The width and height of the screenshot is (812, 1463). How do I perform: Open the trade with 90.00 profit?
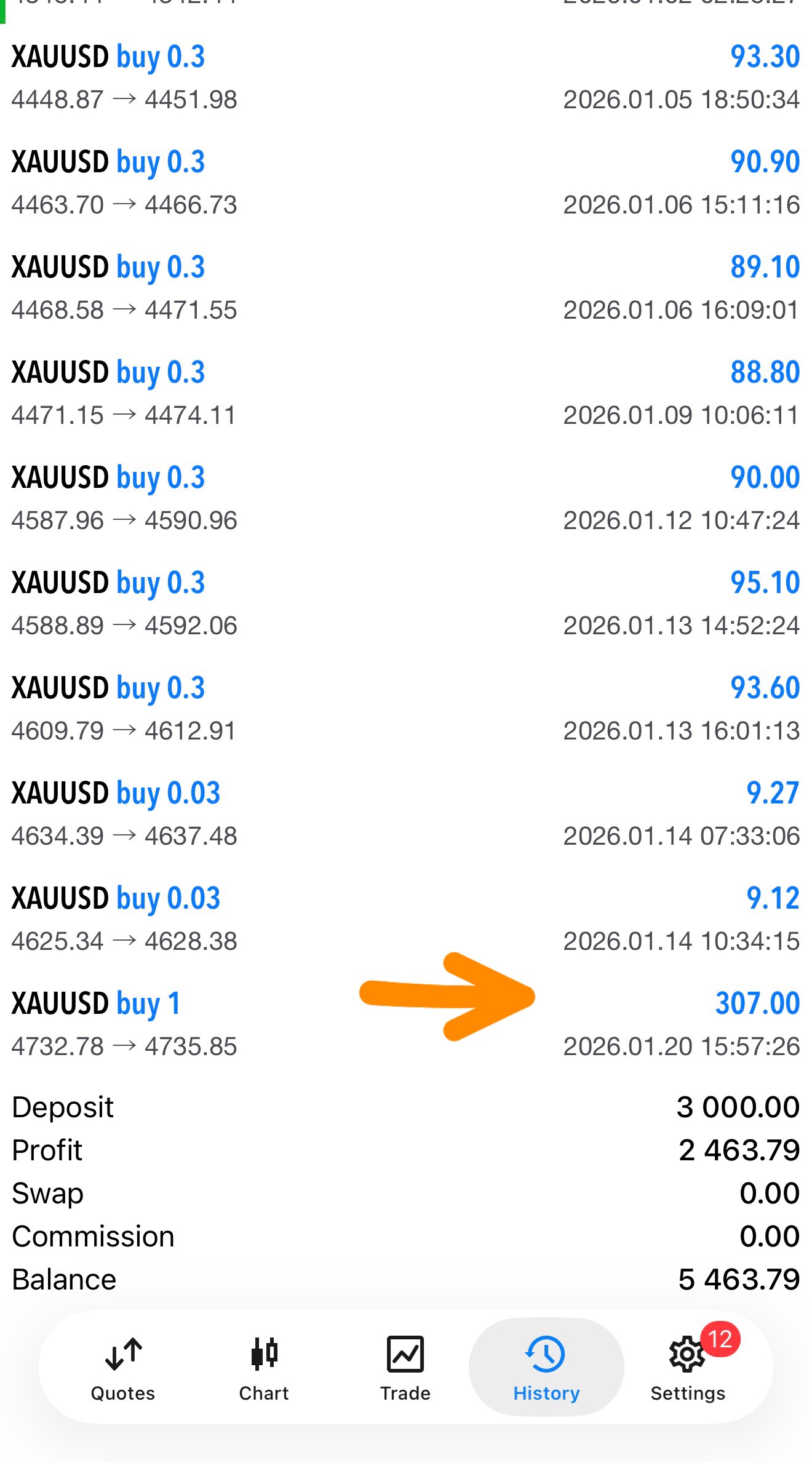(x=405, y=498)
